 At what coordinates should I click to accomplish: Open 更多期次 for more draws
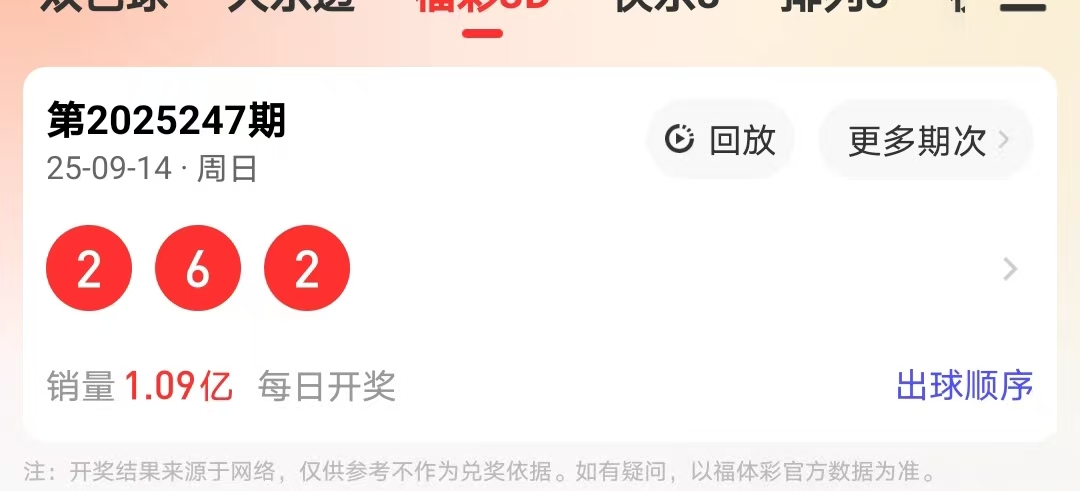926,140
